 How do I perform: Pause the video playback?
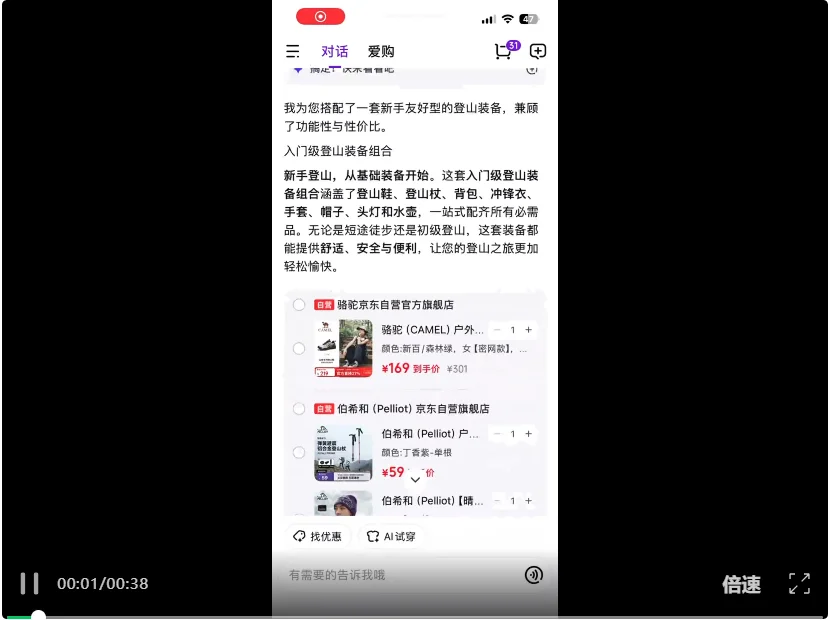click(30, 583)
